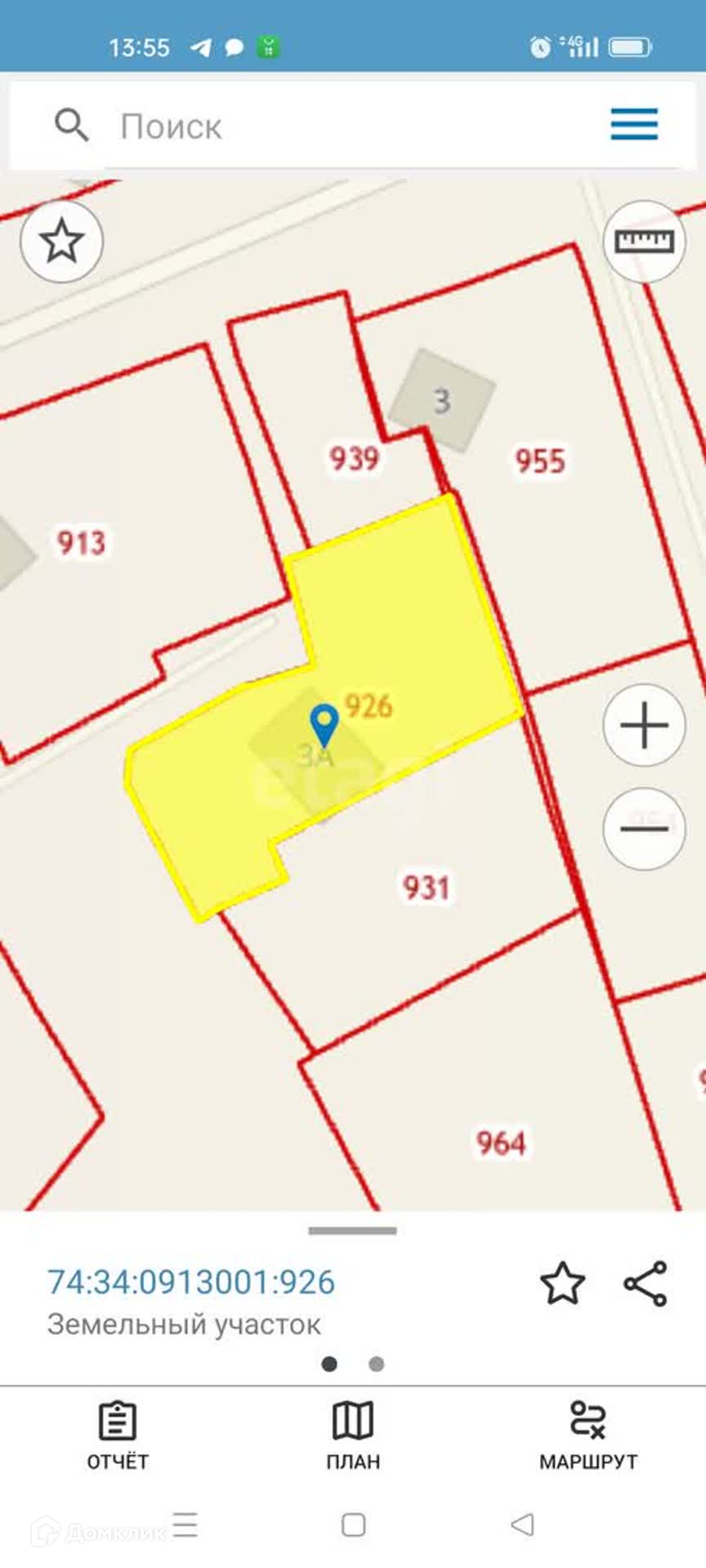The height and width of the screenshot is (1568, 706).
Task: Open cadastral number 74:34:0913001:926 details
Action: (191, 1282)
